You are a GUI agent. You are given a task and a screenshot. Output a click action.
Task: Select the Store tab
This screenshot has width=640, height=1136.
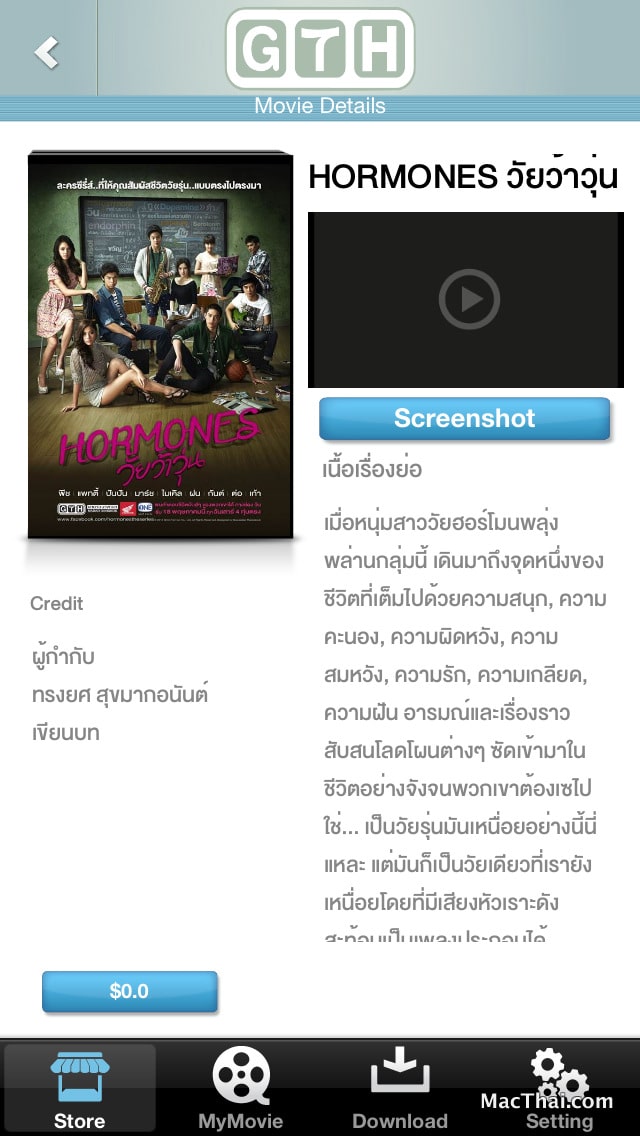80,1089
